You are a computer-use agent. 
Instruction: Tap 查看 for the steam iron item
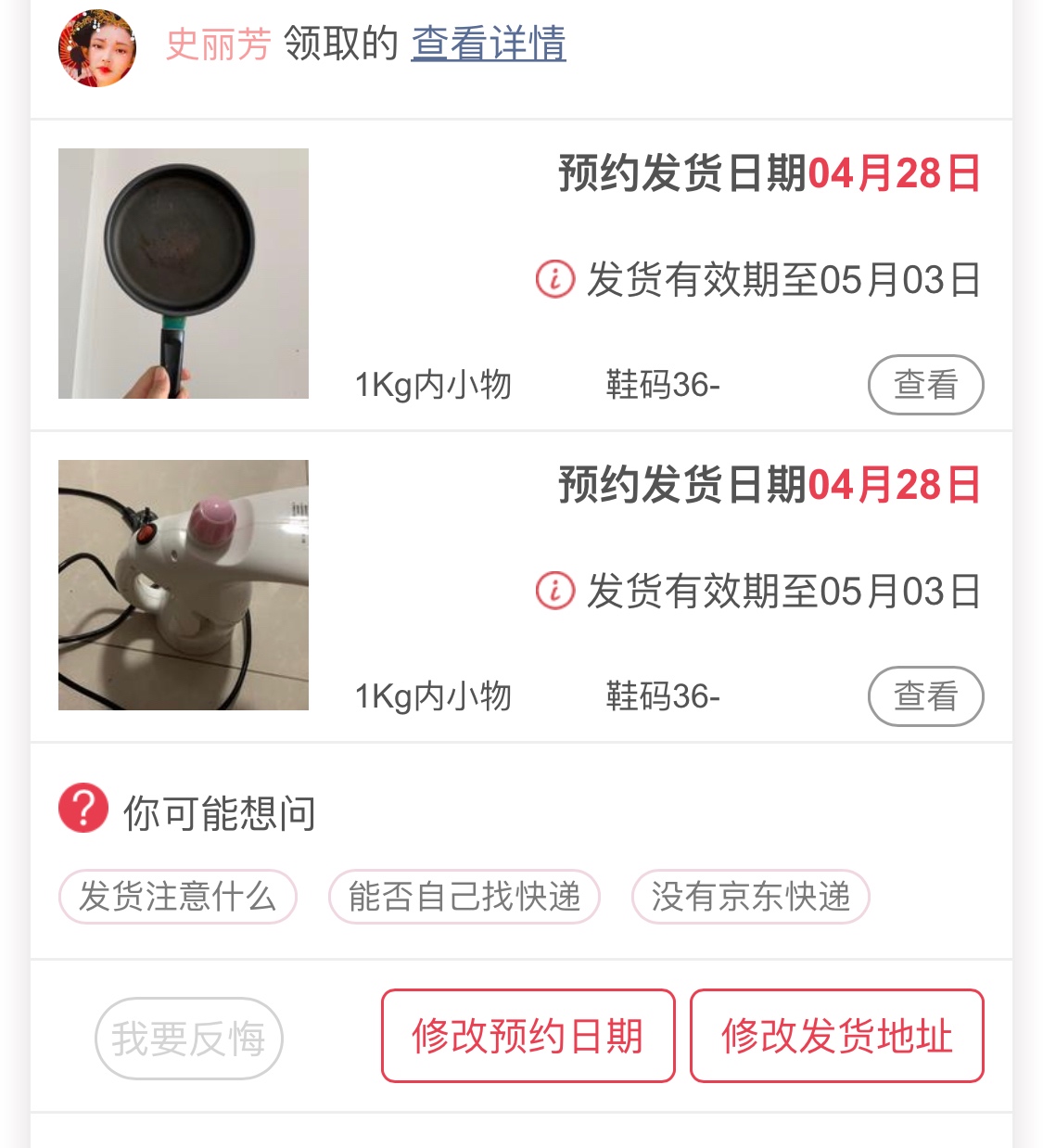[925, 696]
